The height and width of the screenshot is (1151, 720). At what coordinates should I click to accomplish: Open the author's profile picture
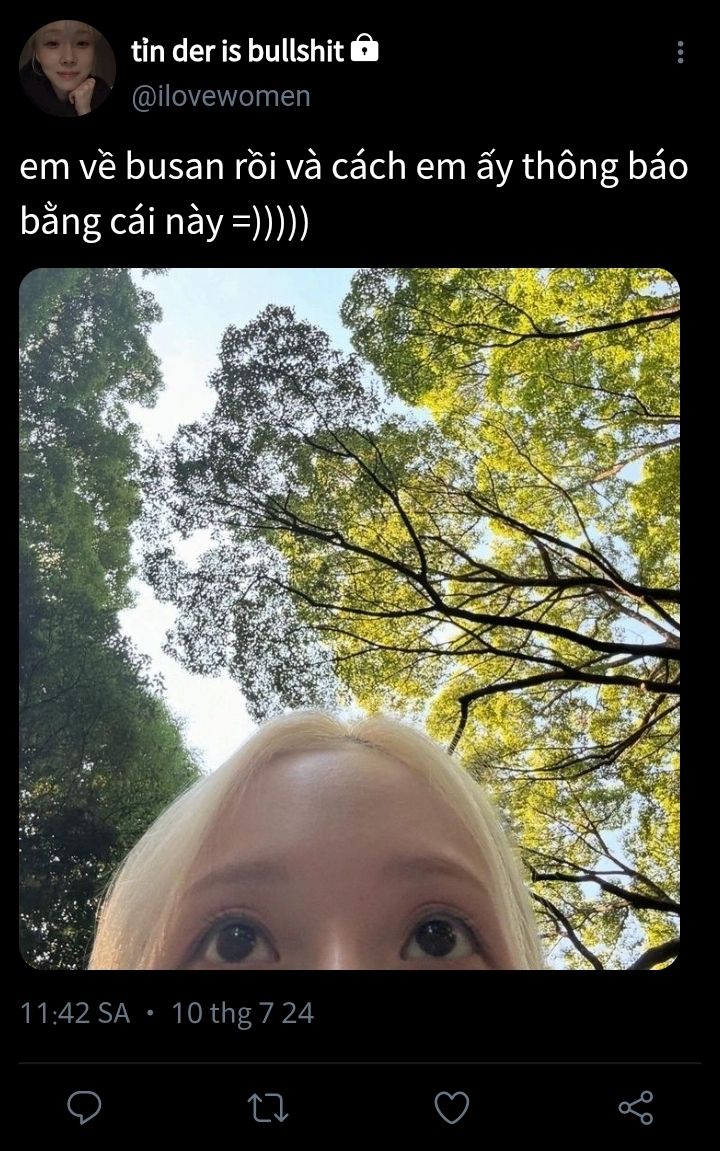point(67,68)
